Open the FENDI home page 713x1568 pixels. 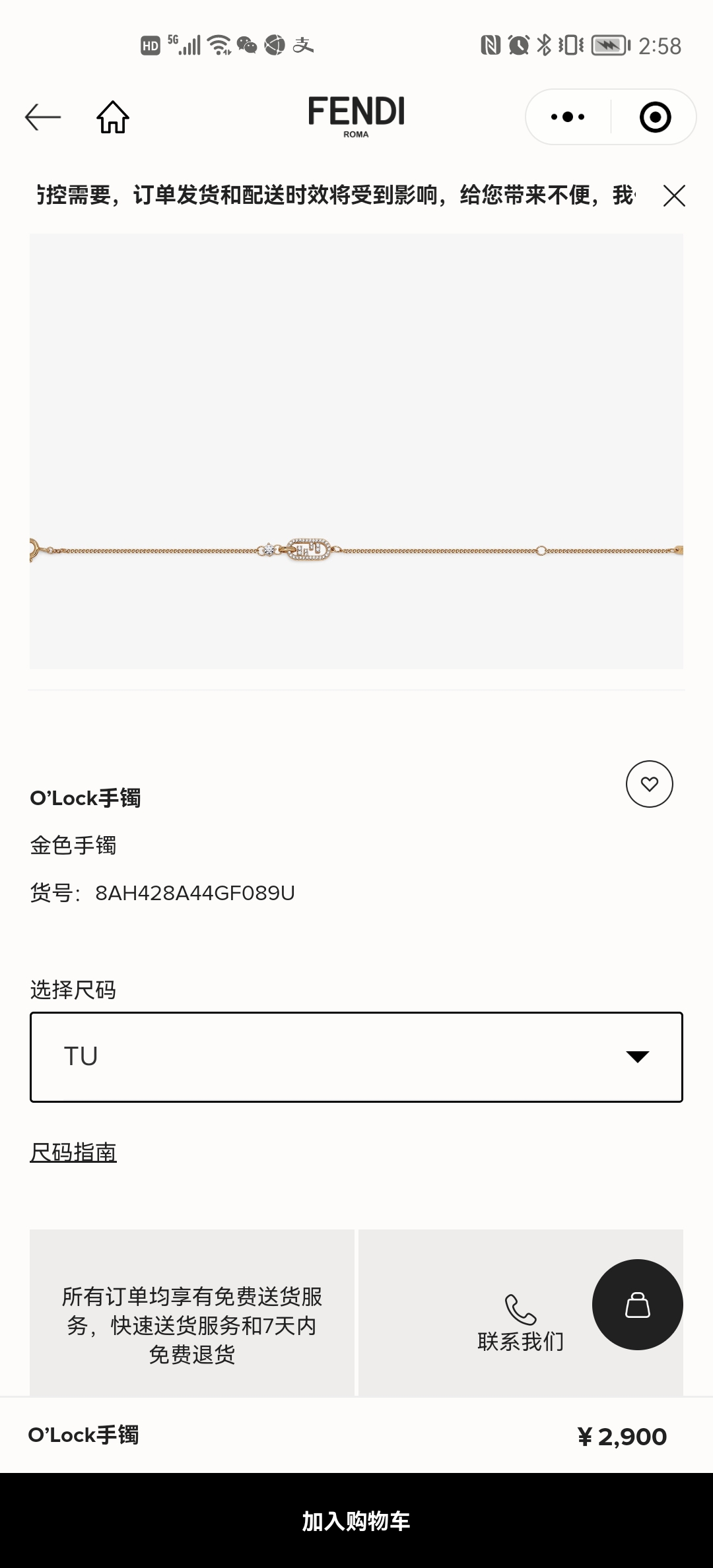pos(113,117)
